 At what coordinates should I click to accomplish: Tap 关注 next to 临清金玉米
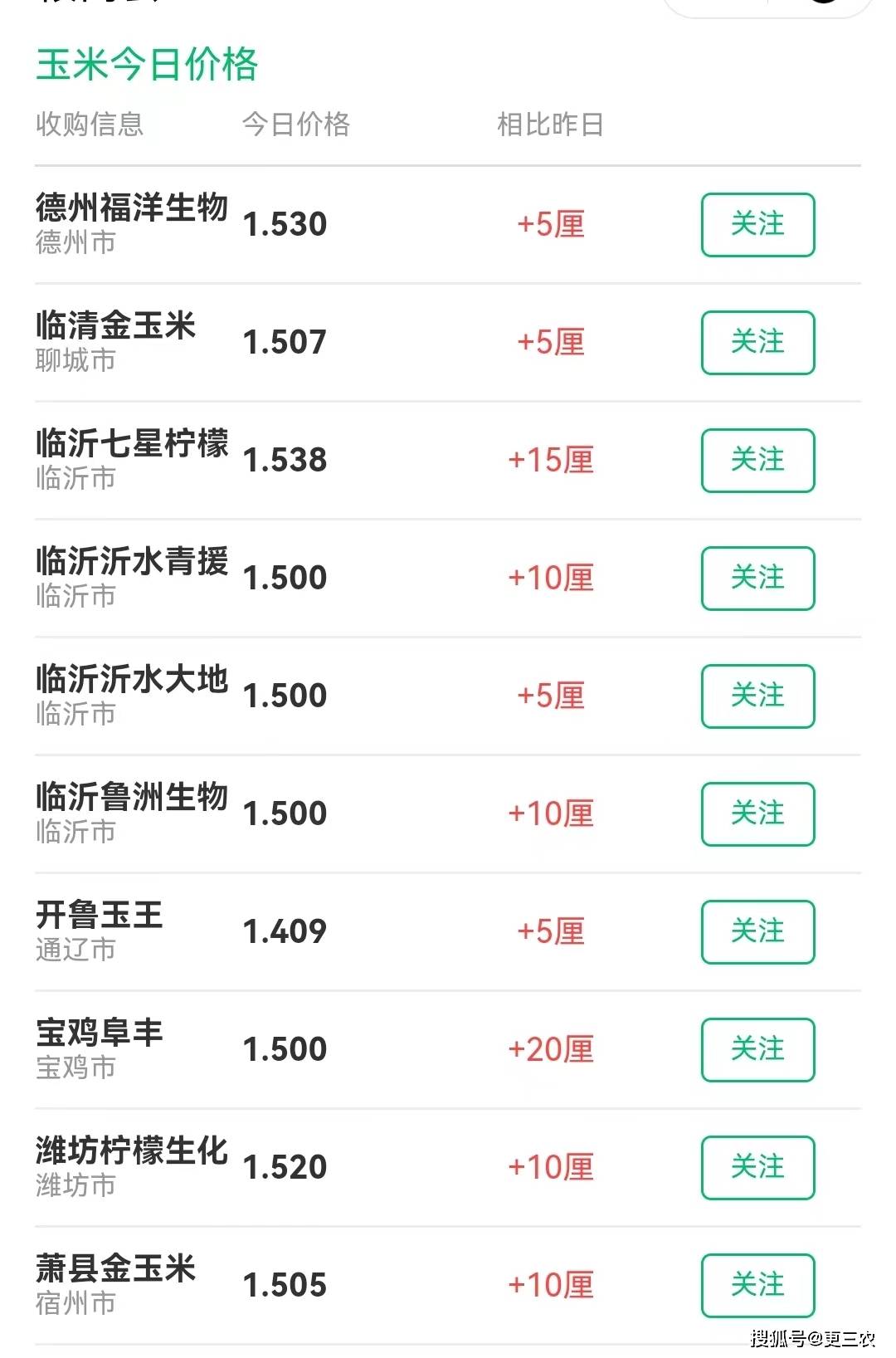[x=757, y=342]
